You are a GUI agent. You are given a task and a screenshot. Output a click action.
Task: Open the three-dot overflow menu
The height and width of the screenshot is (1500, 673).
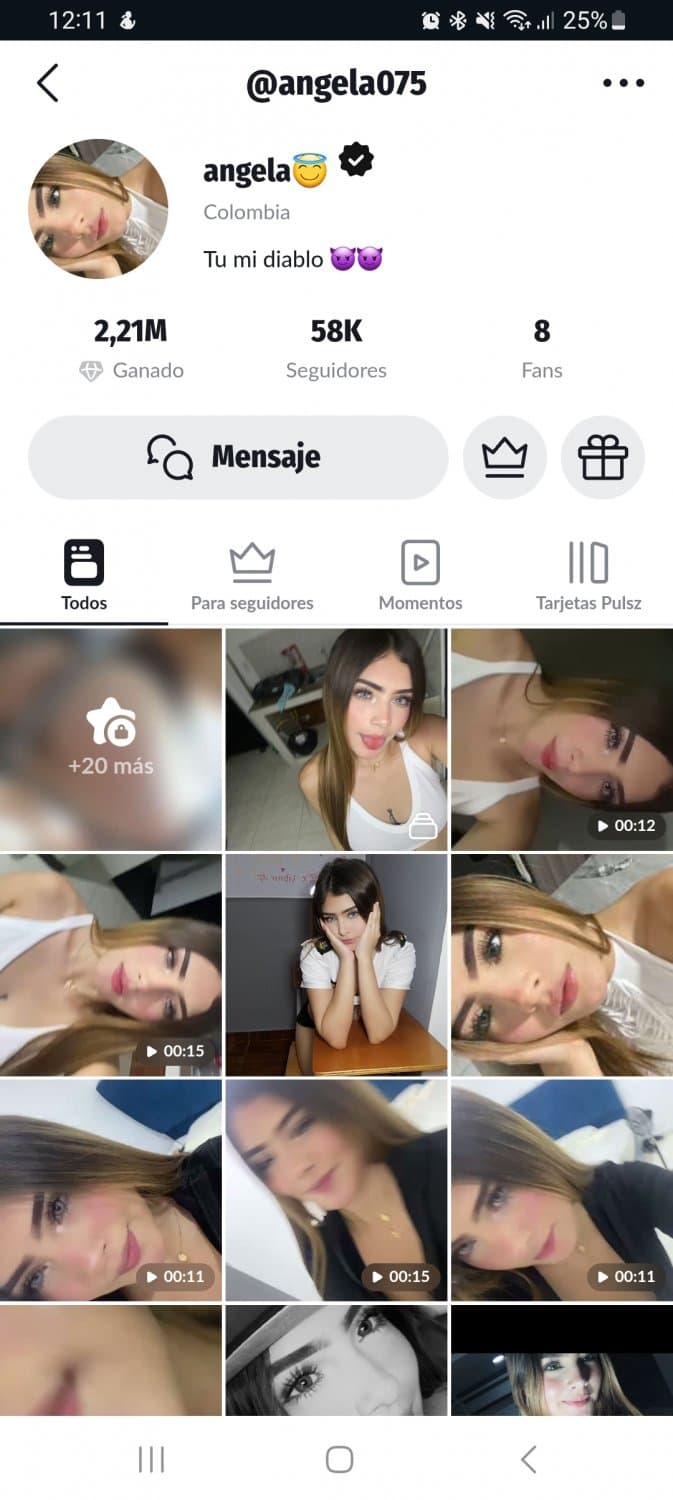click(x=623, y=83)
